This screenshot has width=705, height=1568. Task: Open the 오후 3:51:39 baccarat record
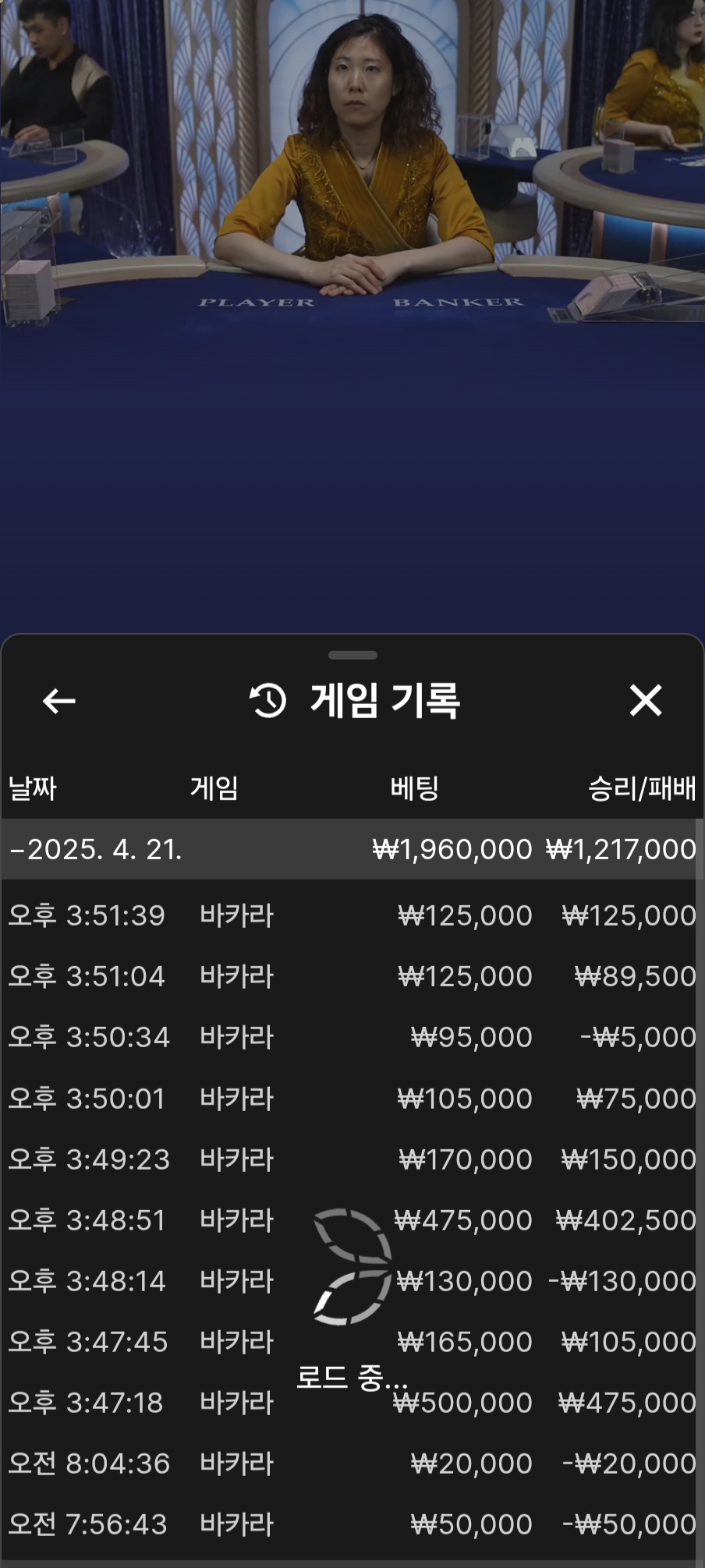click(x=352, y=915)
